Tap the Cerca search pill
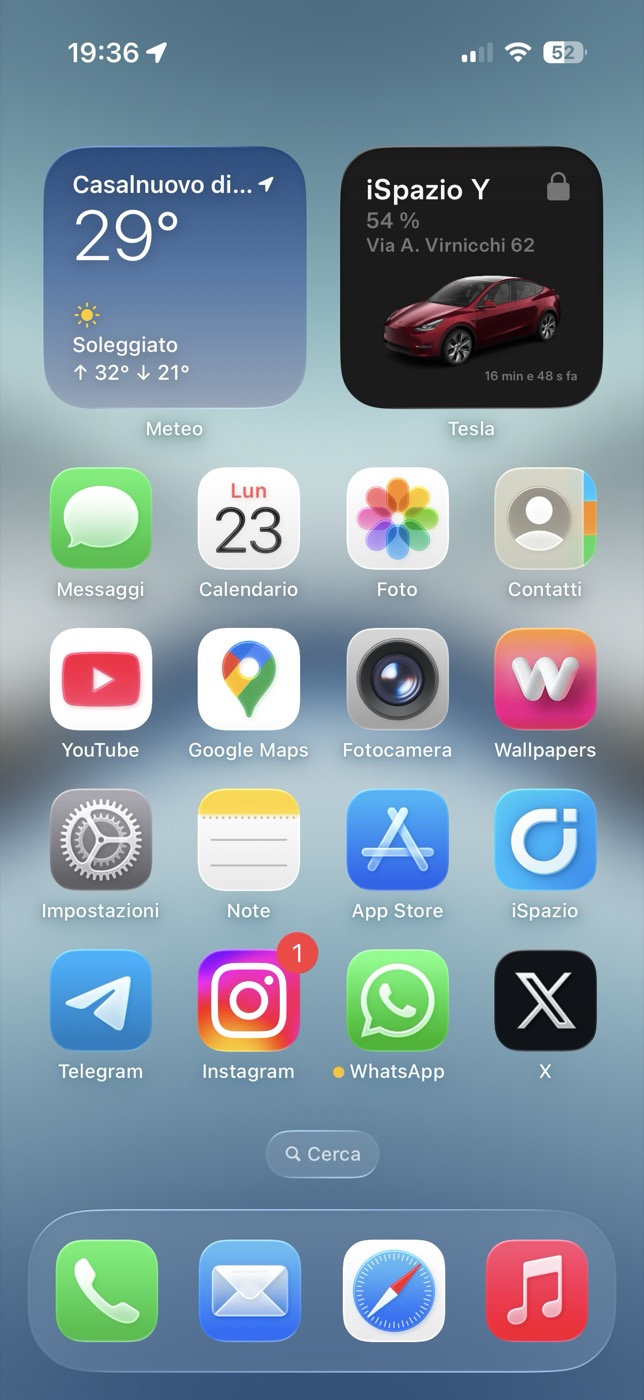 (x=322, y=1154)
